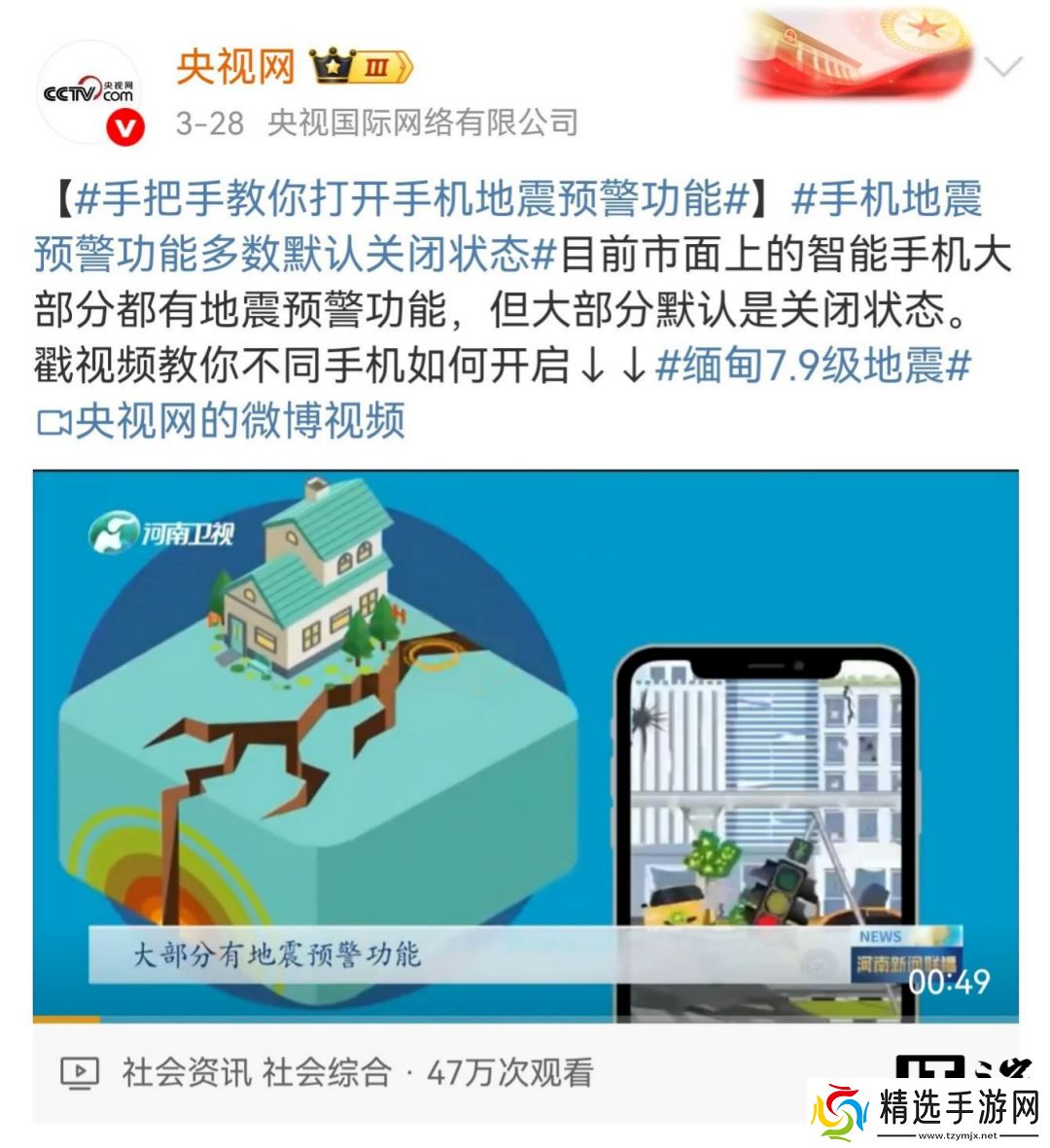Open the 央视网 account name
This screenshot has height=1148, width=1050.
[236, 66]
